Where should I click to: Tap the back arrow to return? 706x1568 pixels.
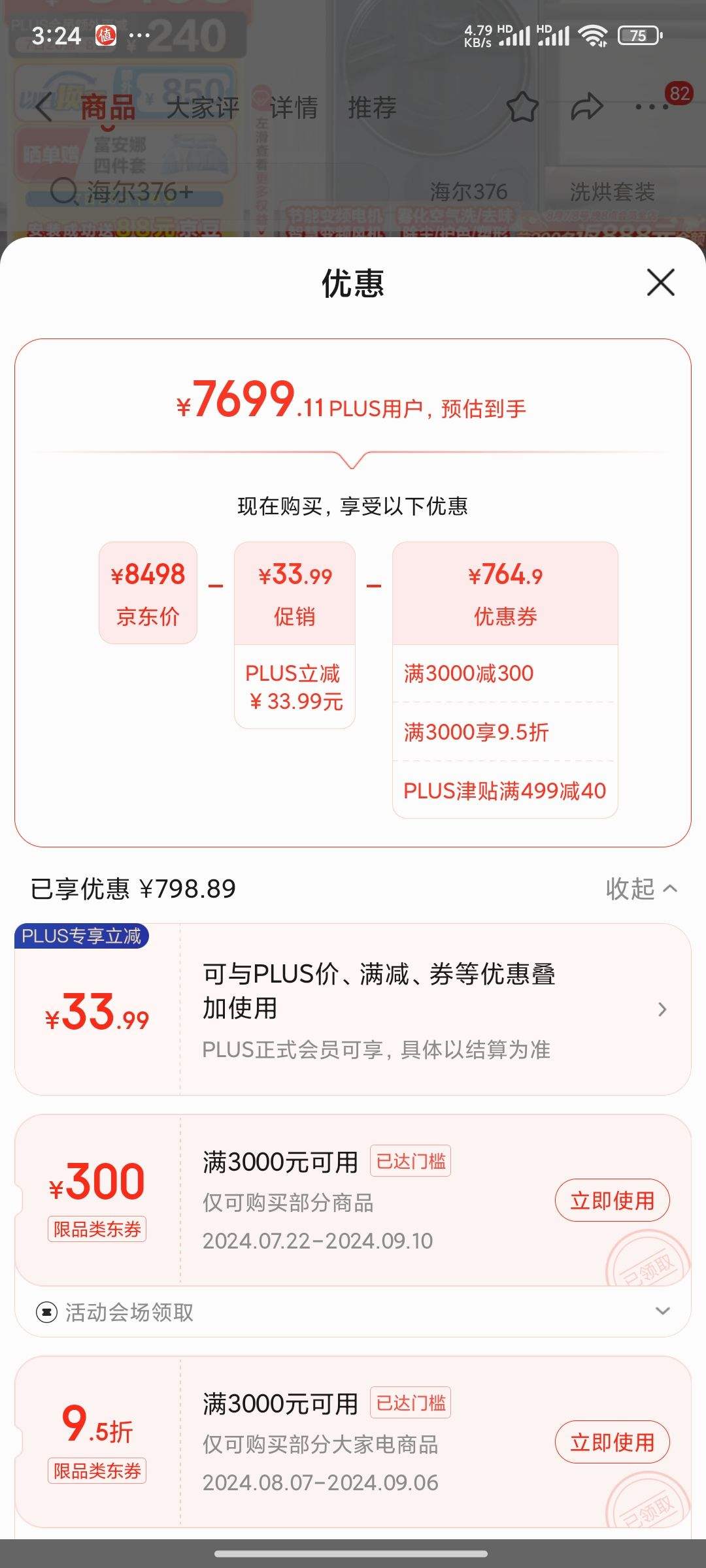click(x=43, y=106)
